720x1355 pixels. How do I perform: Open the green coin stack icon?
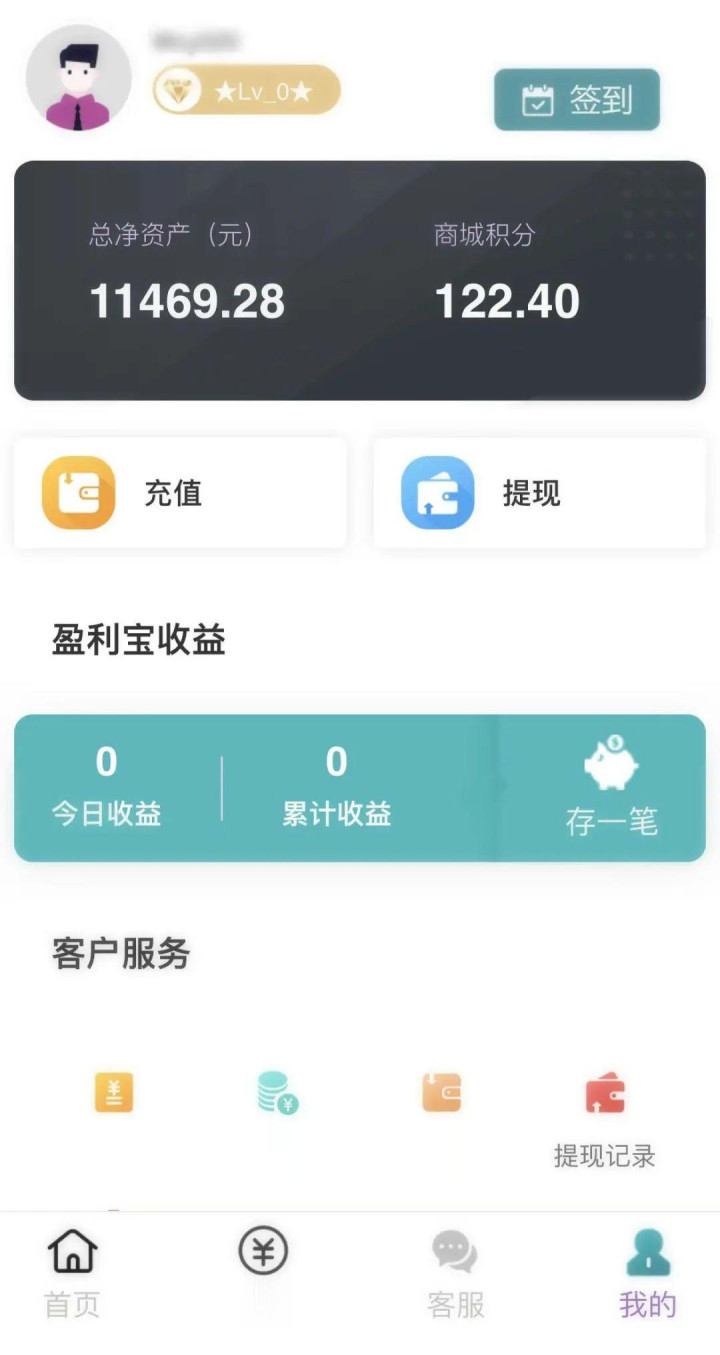click(x=277, y=1092)
